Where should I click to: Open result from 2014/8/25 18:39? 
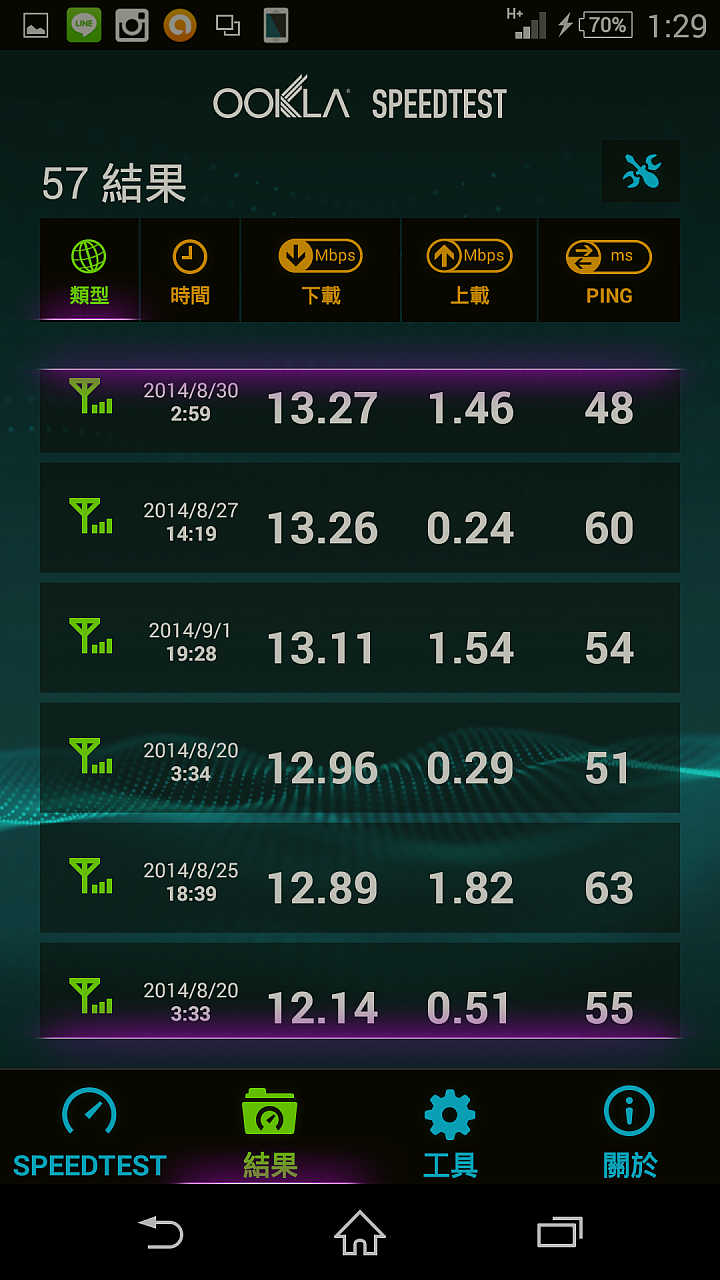tap(360, 877)
